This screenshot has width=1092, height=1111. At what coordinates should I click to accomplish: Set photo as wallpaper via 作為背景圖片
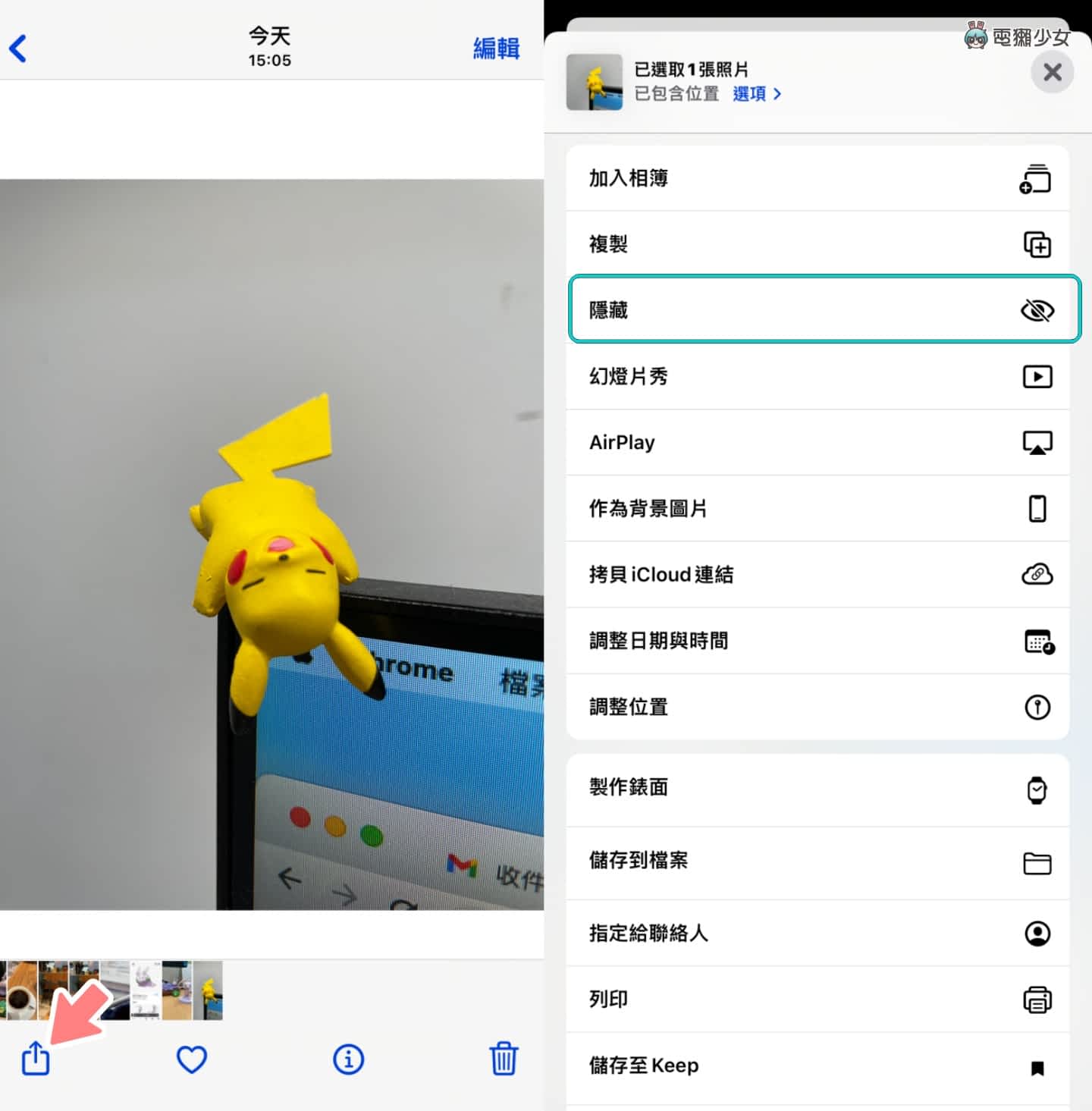[817, 508]
